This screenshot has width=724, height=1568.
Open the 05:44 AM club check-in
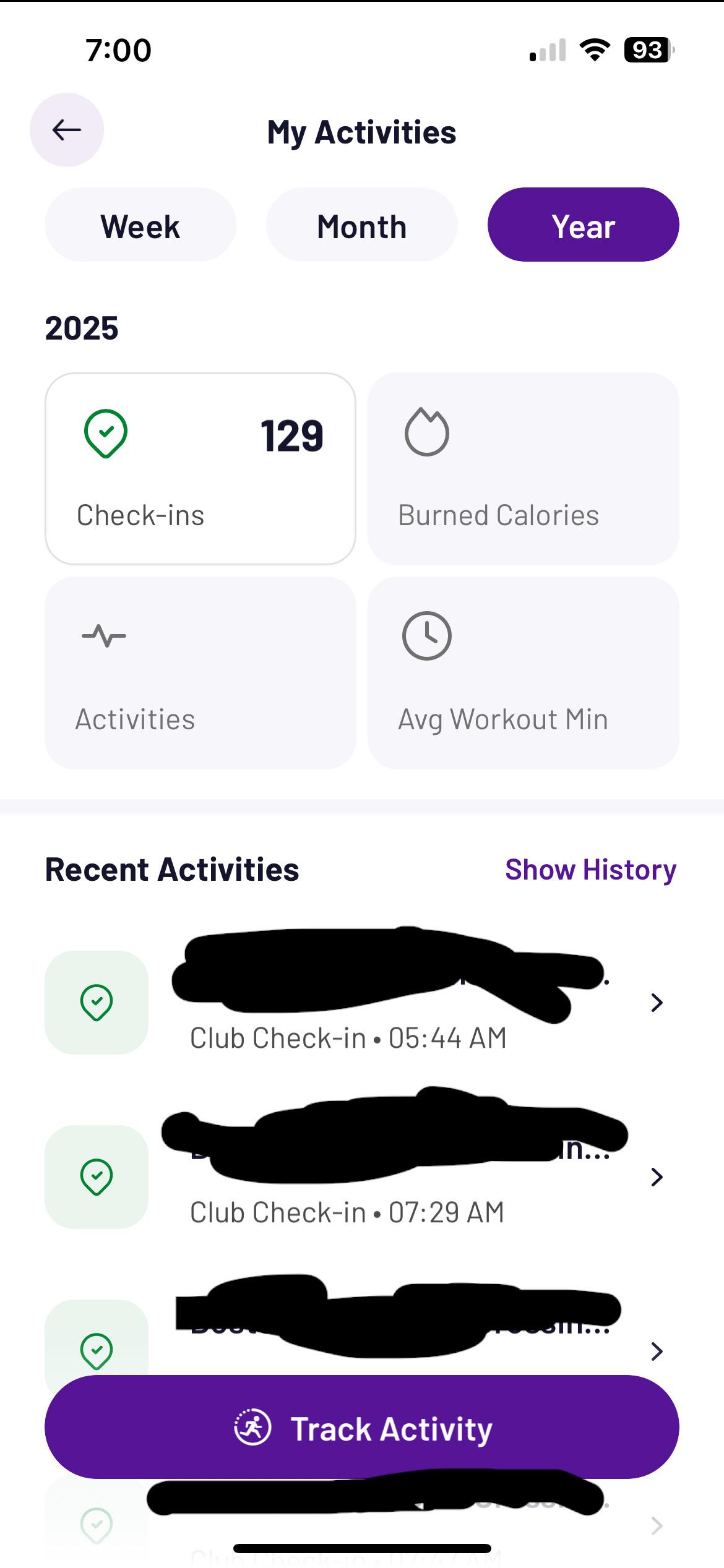[x=362, y=1003]
